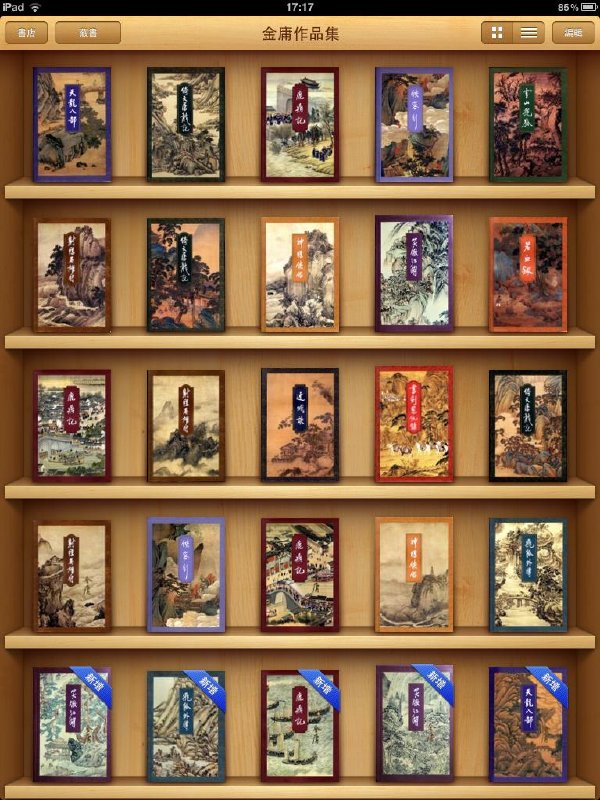Viewport: 600px width, 800px height.
Task: Tap the 編輯 edit button
Action: point(573,33)
